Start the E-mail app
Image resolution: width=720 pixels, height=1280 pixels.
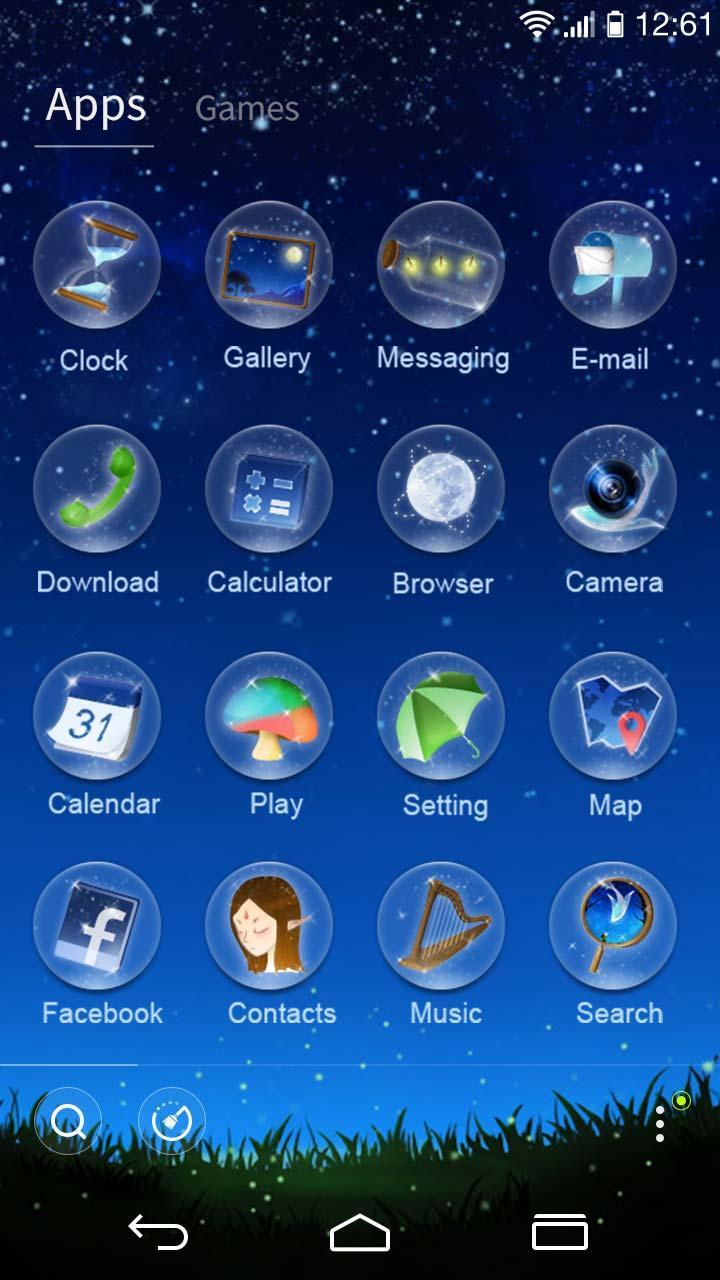point(613,263)
